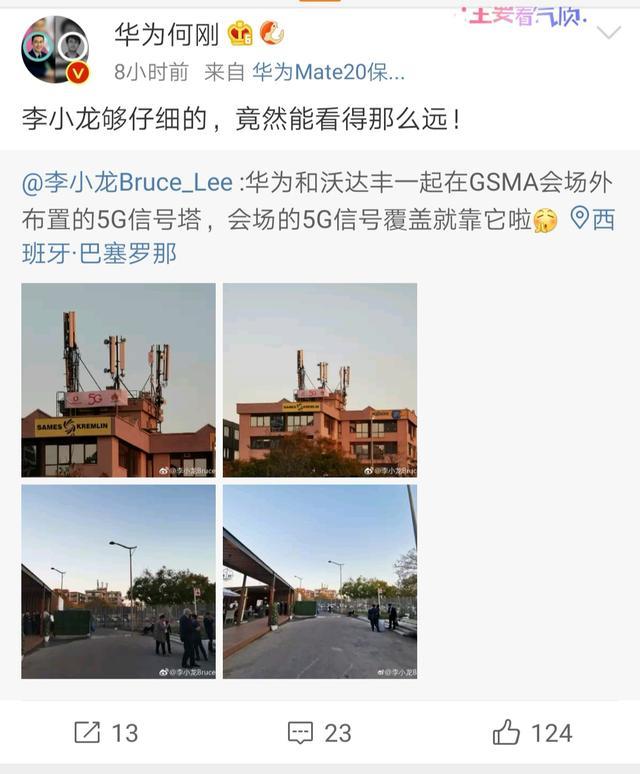View the wider building rooftop photo
Viewport: 640px width, 774px height.
pos(319,379)
